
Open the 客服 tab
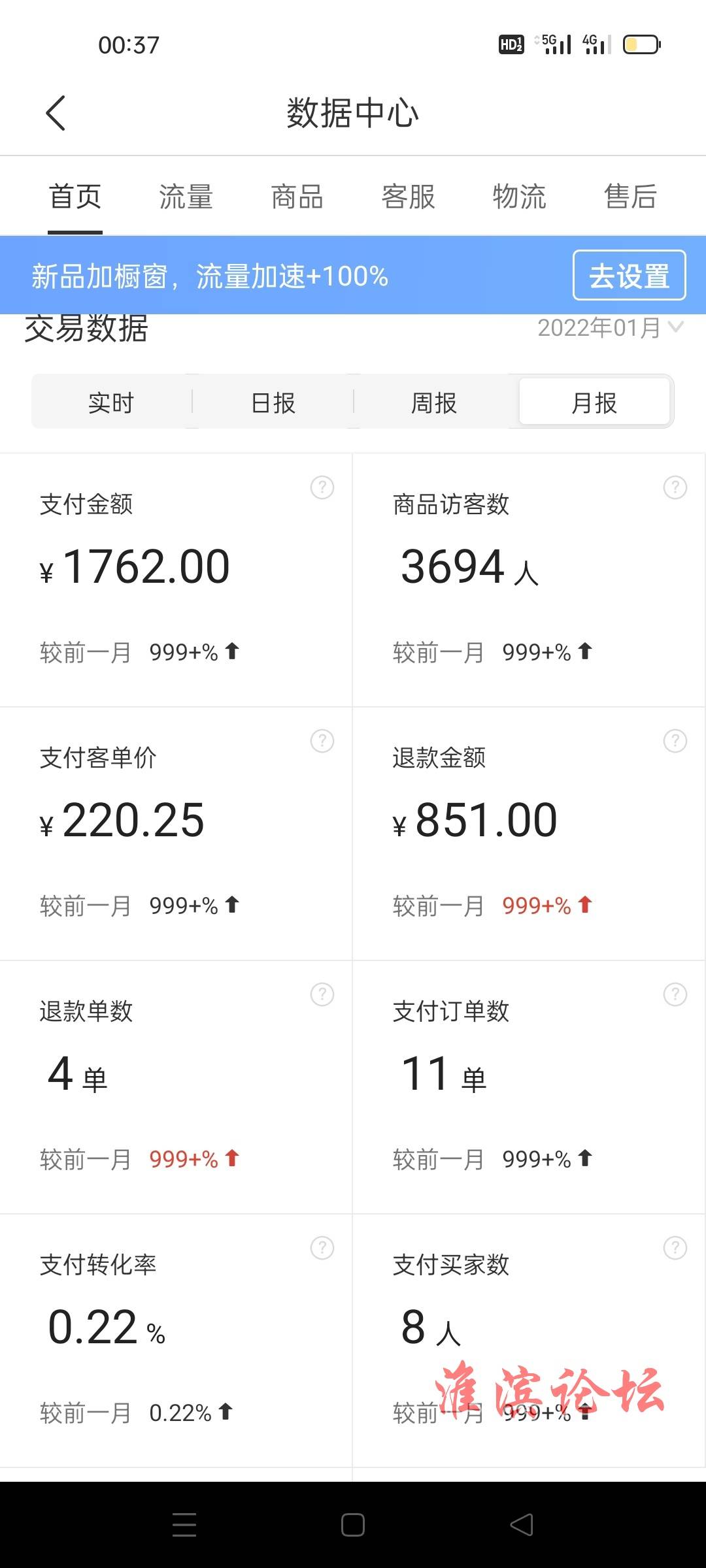pyautogui.click(x=409, y=197)
